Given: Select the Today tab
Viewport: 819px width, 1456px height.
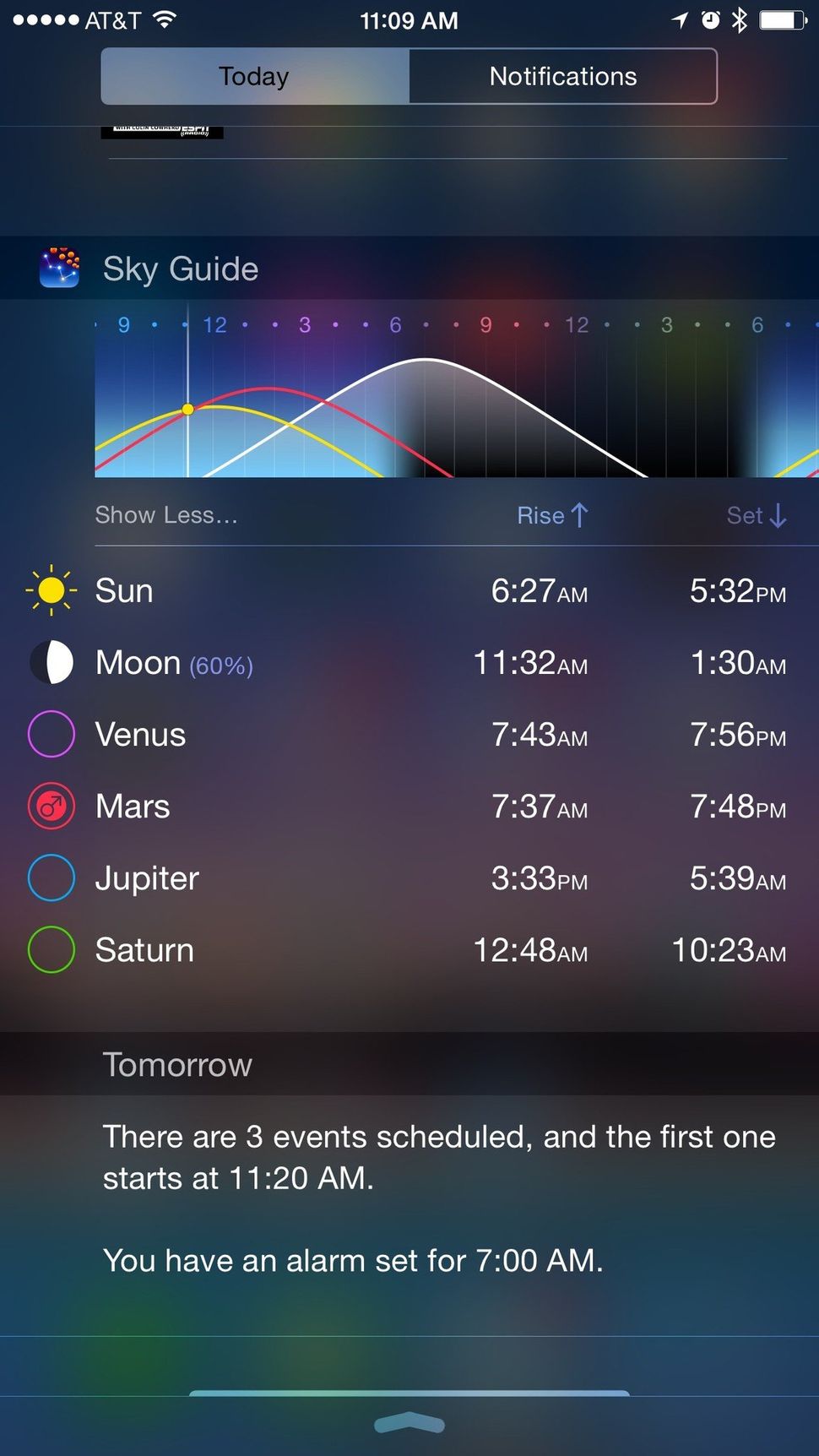Looking at the screenshot, I should coord(254,76).
